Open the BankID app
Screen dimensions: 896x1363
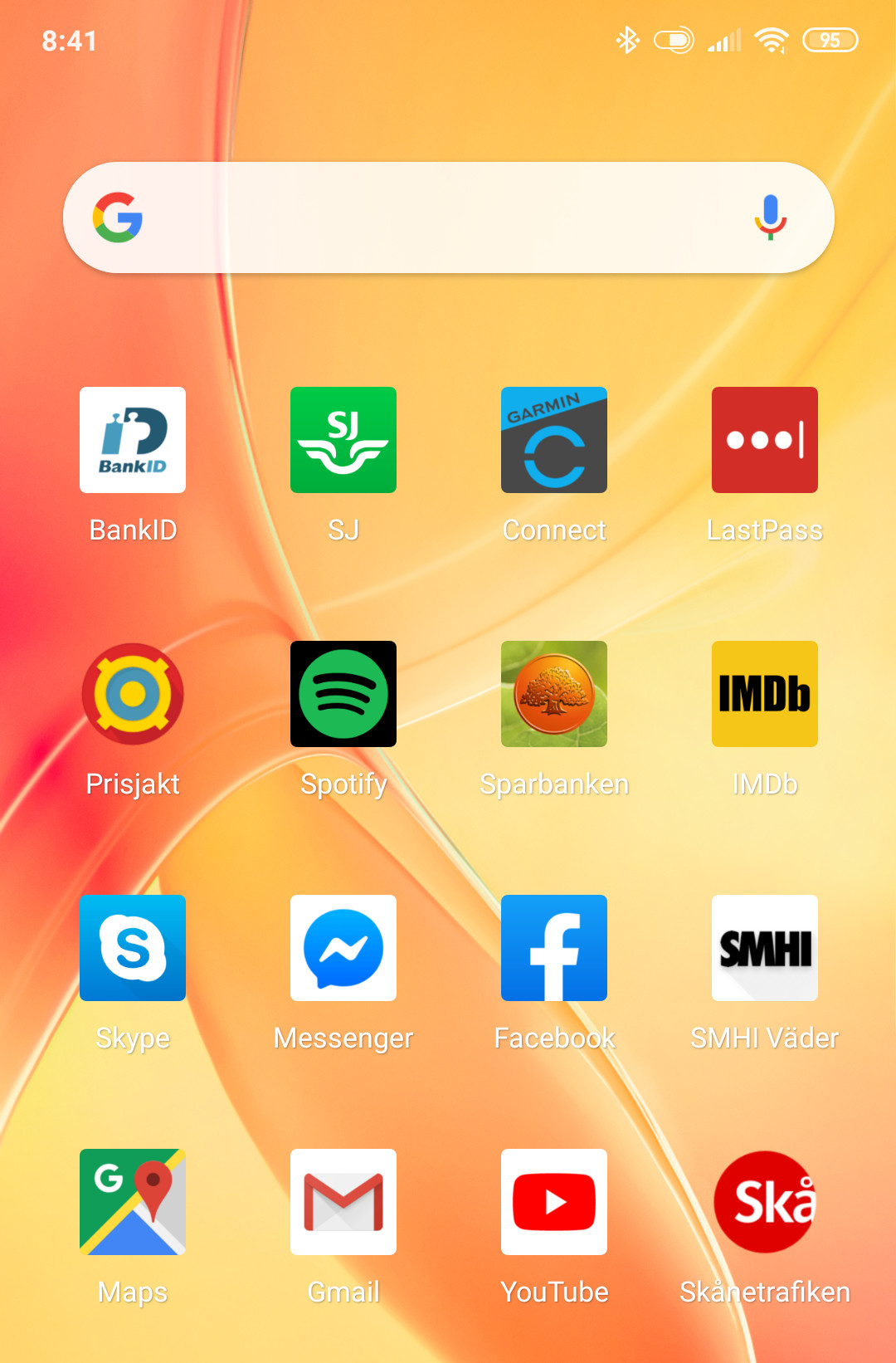click(x=133, y=440)
